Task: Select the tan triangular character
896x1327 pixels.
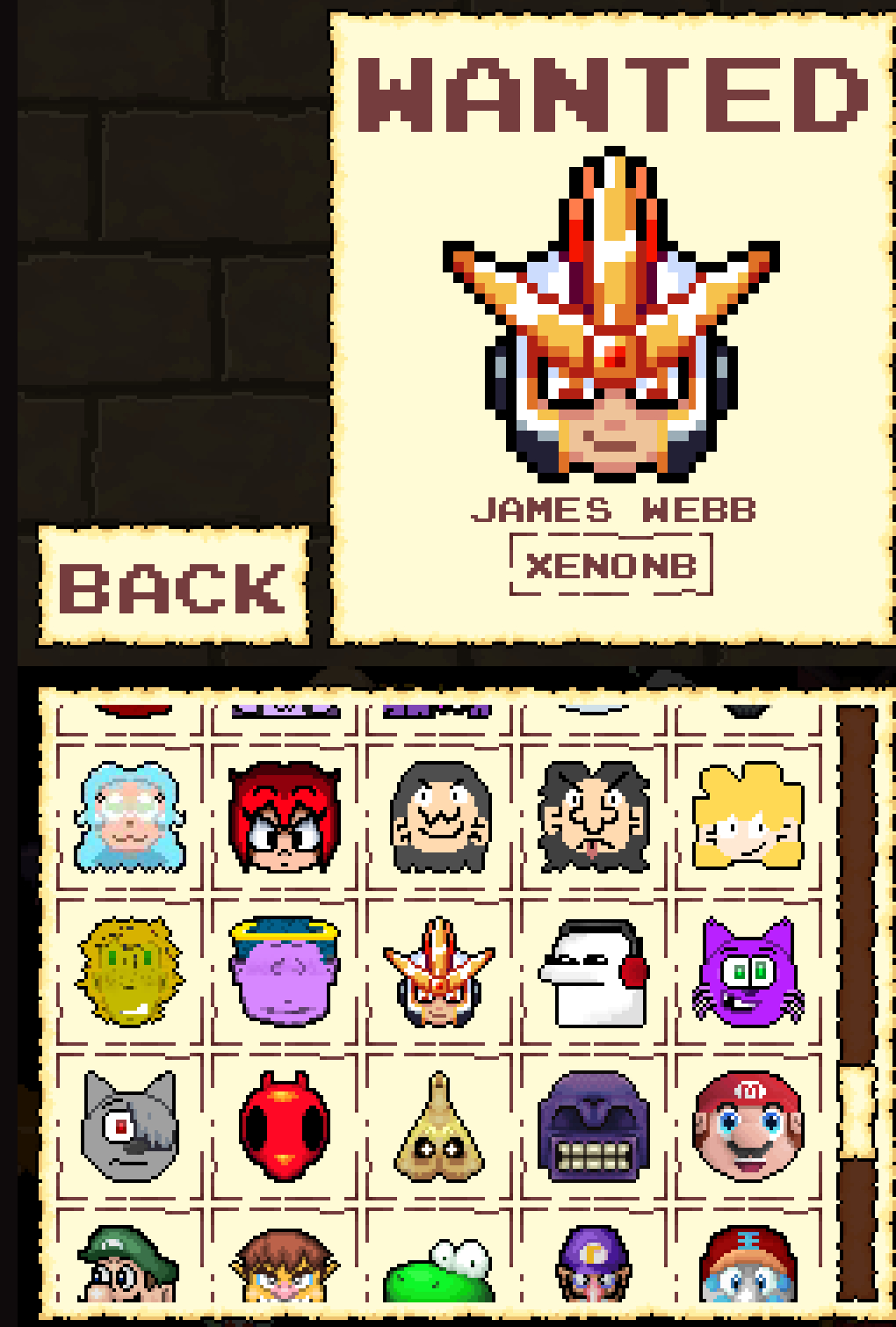Action: pyautogui.click(x=438, y=1127)
